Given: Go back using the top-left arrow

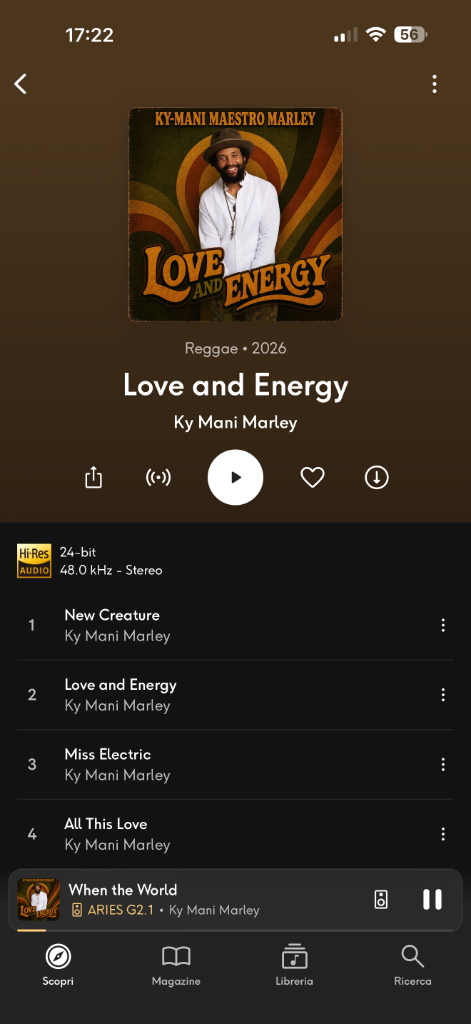Looking at the screenshot, I should tap(21, 84).
